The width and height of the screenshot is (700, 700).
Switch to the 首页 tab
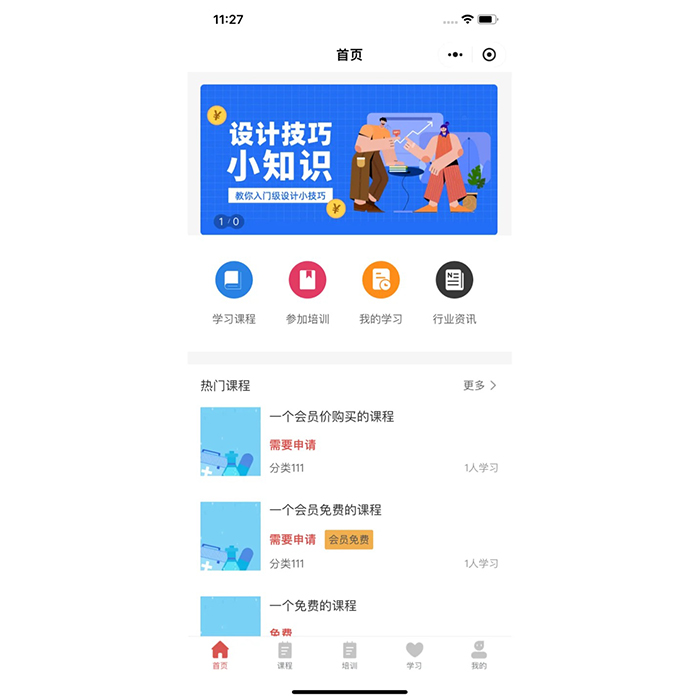pos(220,655)
